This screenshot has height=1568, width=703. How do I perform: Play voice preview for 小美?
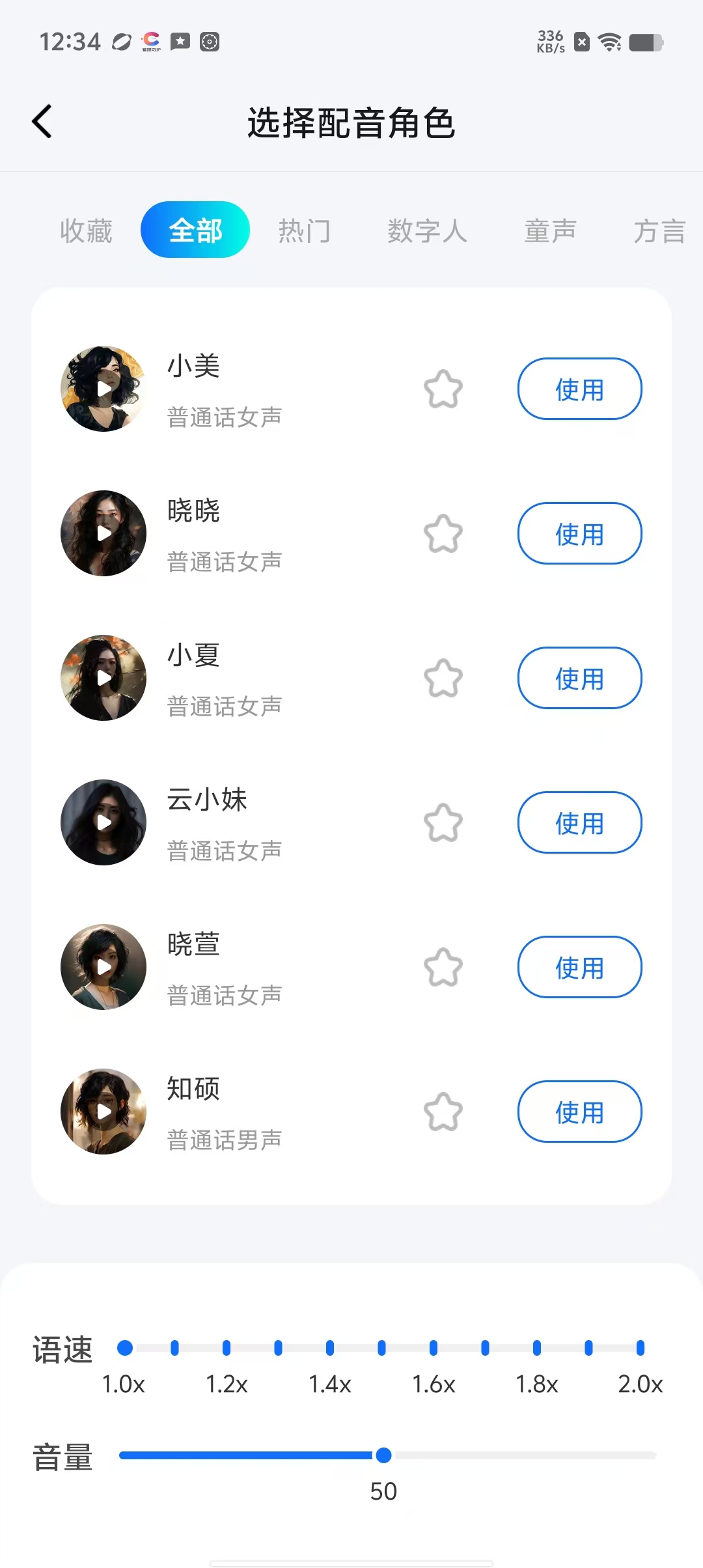click(x=103, y=389)
